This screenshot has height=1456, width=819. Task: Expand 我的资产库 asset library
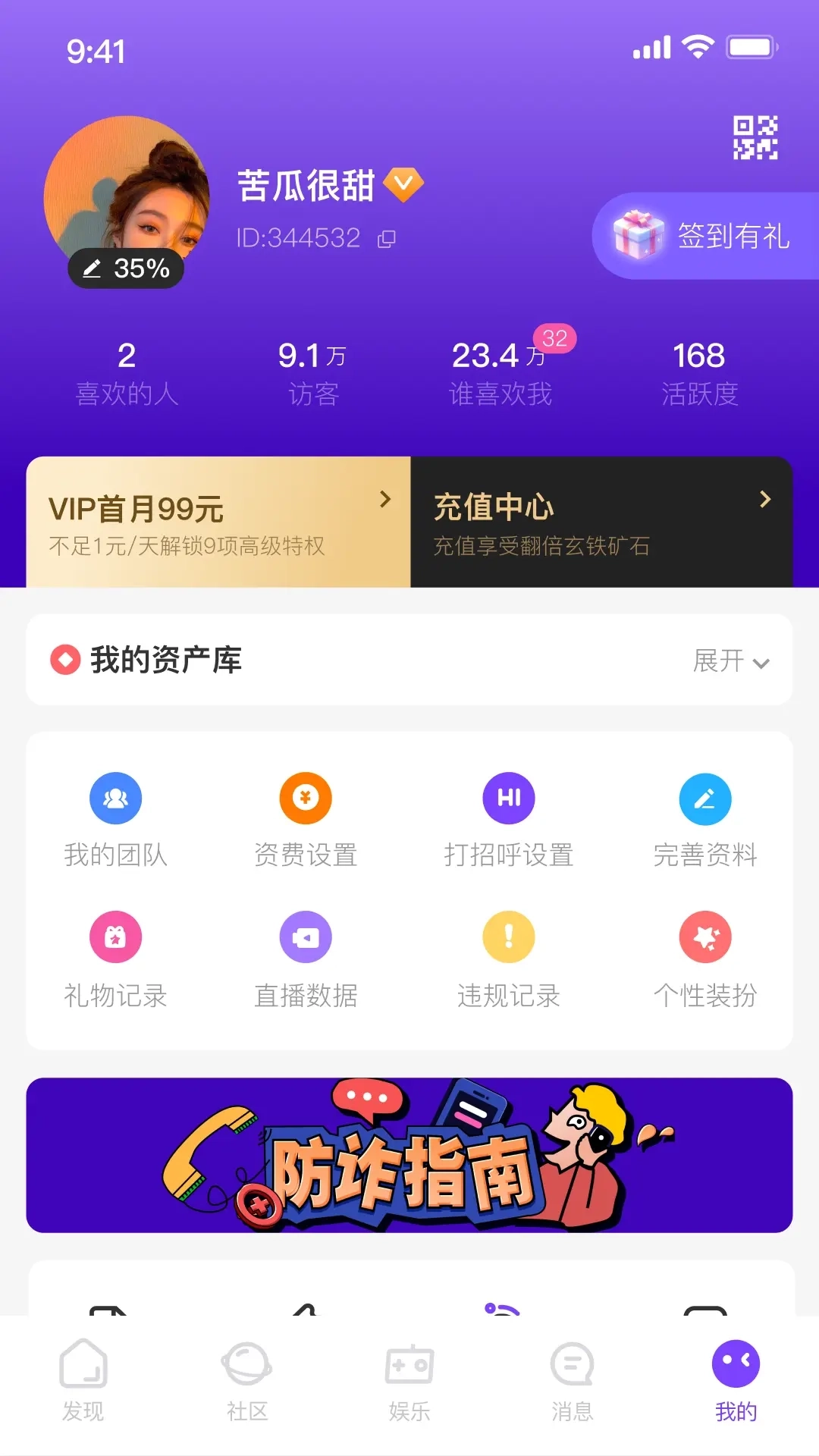tap(730, 661)
